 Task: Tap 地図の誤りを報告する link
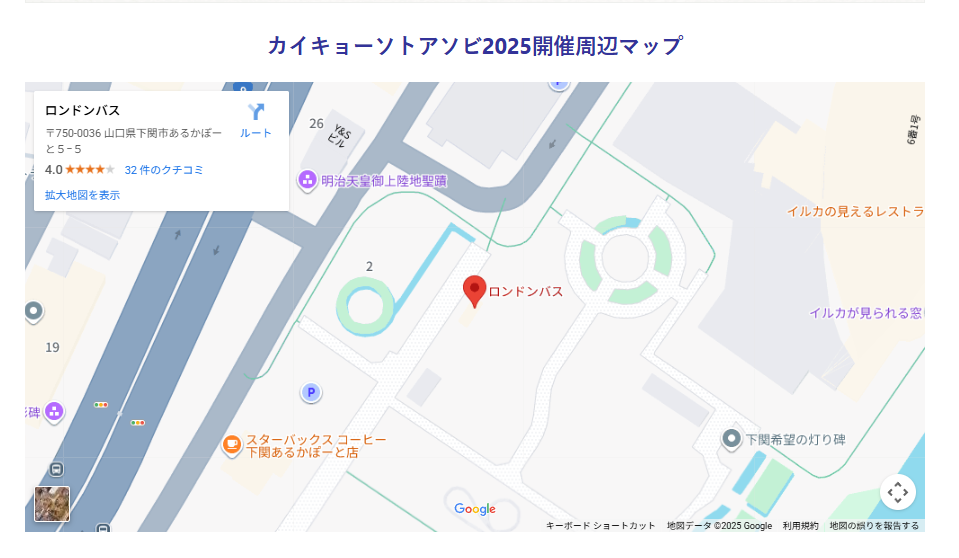coord(873,526)
